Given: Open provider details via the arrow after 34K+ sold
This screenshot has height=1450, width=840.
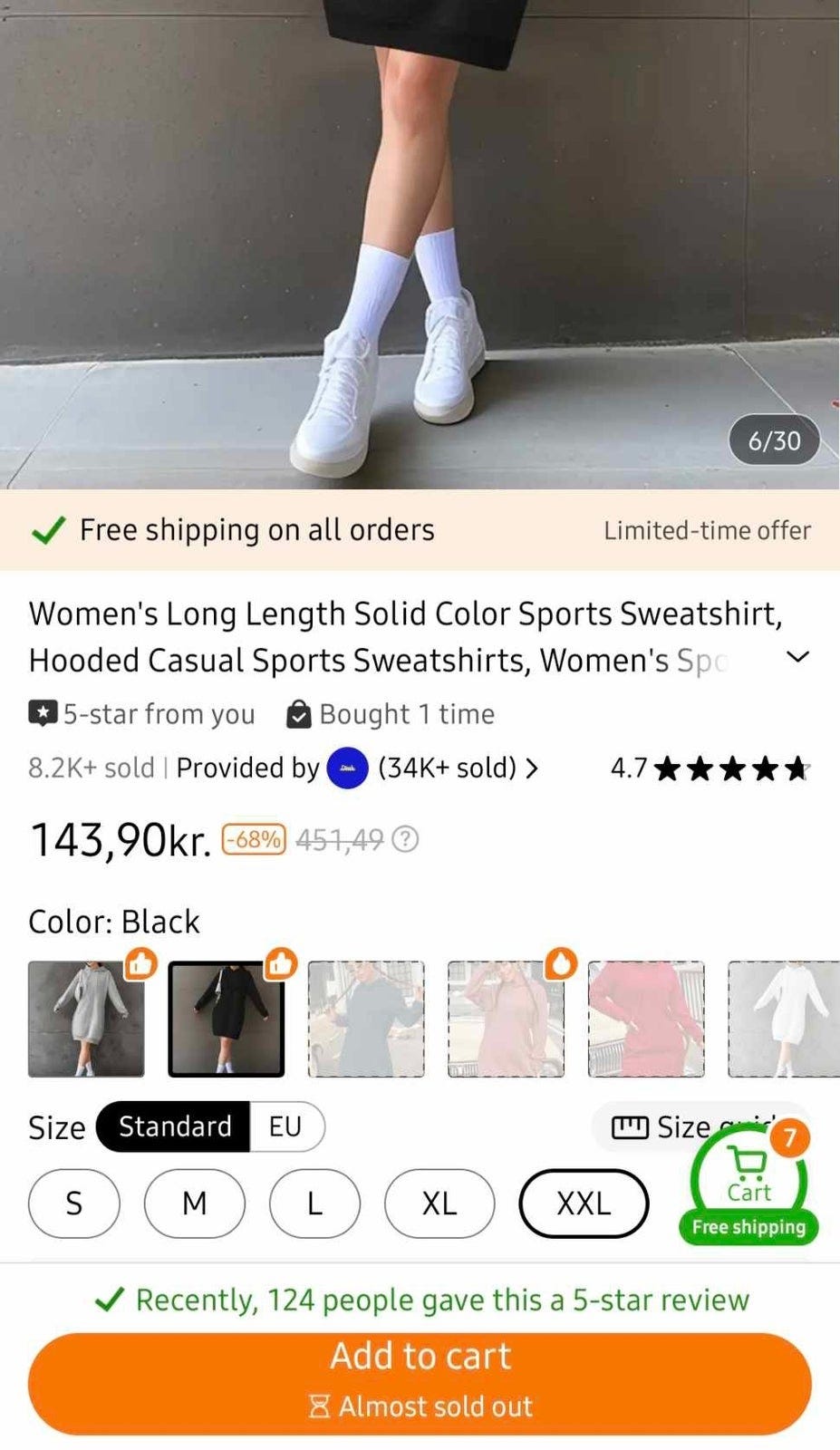Looking at the screenshot, I should click(x=532, y=768).
